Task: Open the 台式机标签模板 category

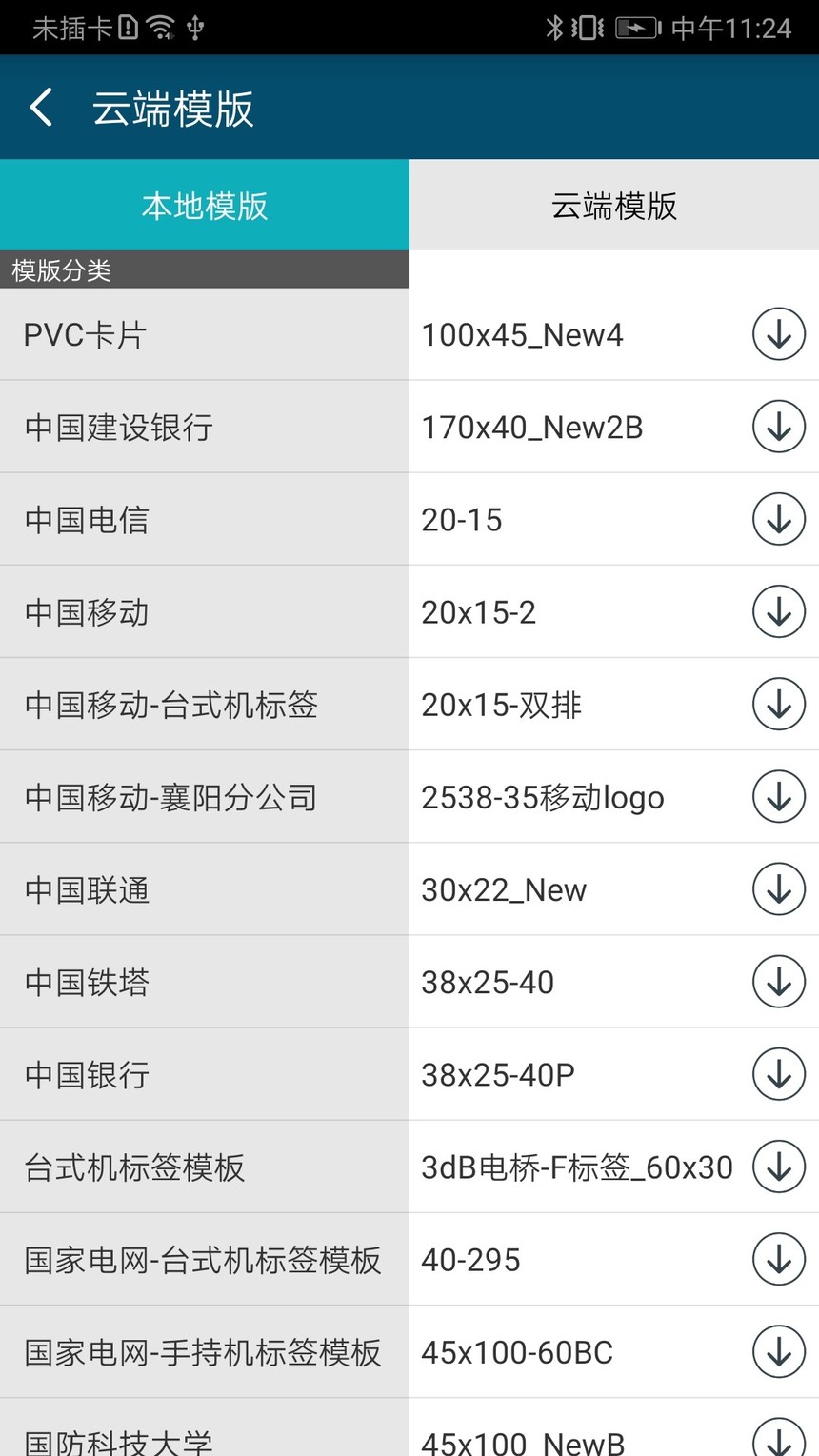Action: point(205,1167)
